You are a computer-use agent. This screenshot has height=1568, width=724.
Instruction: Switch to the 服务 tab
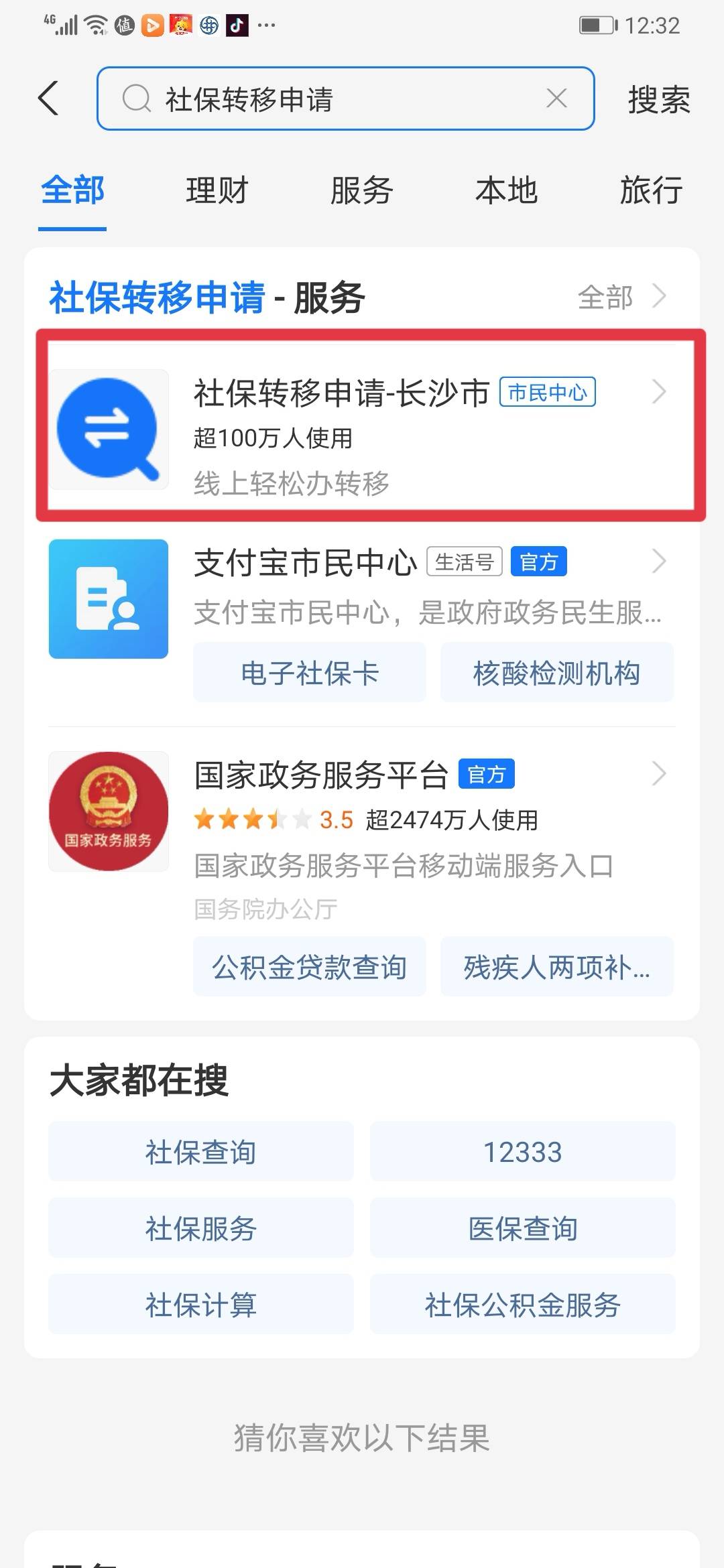361,190
